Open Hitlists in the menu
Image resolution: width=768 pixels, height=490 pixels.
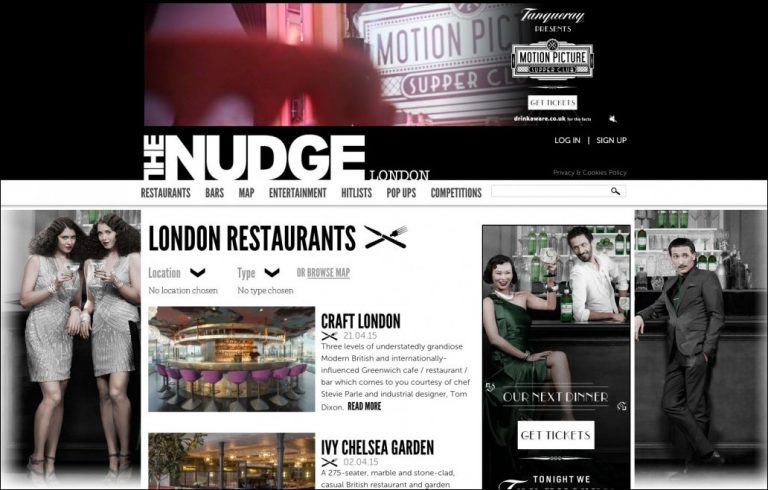point(356,193)
